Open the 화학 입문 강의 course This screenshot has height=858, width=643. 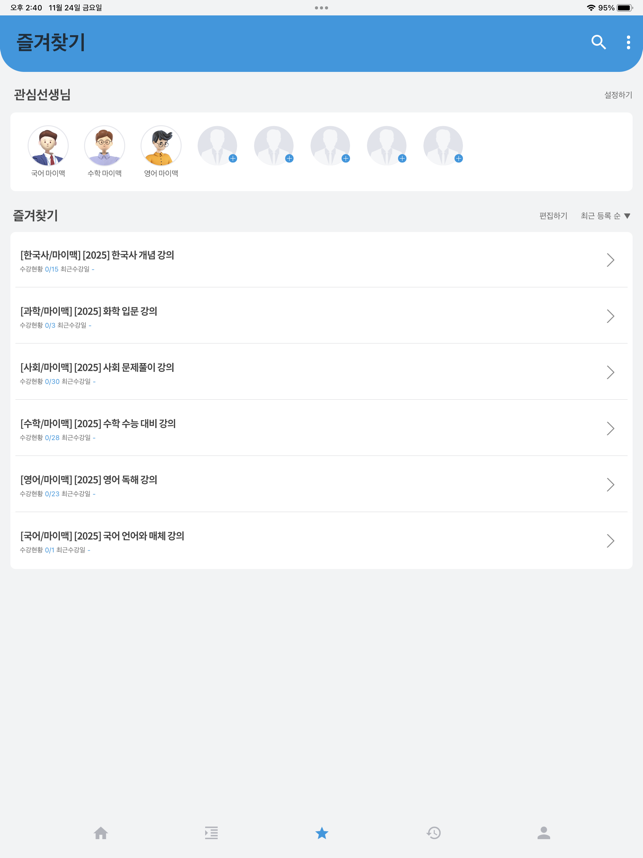click(x=320, y=316)
